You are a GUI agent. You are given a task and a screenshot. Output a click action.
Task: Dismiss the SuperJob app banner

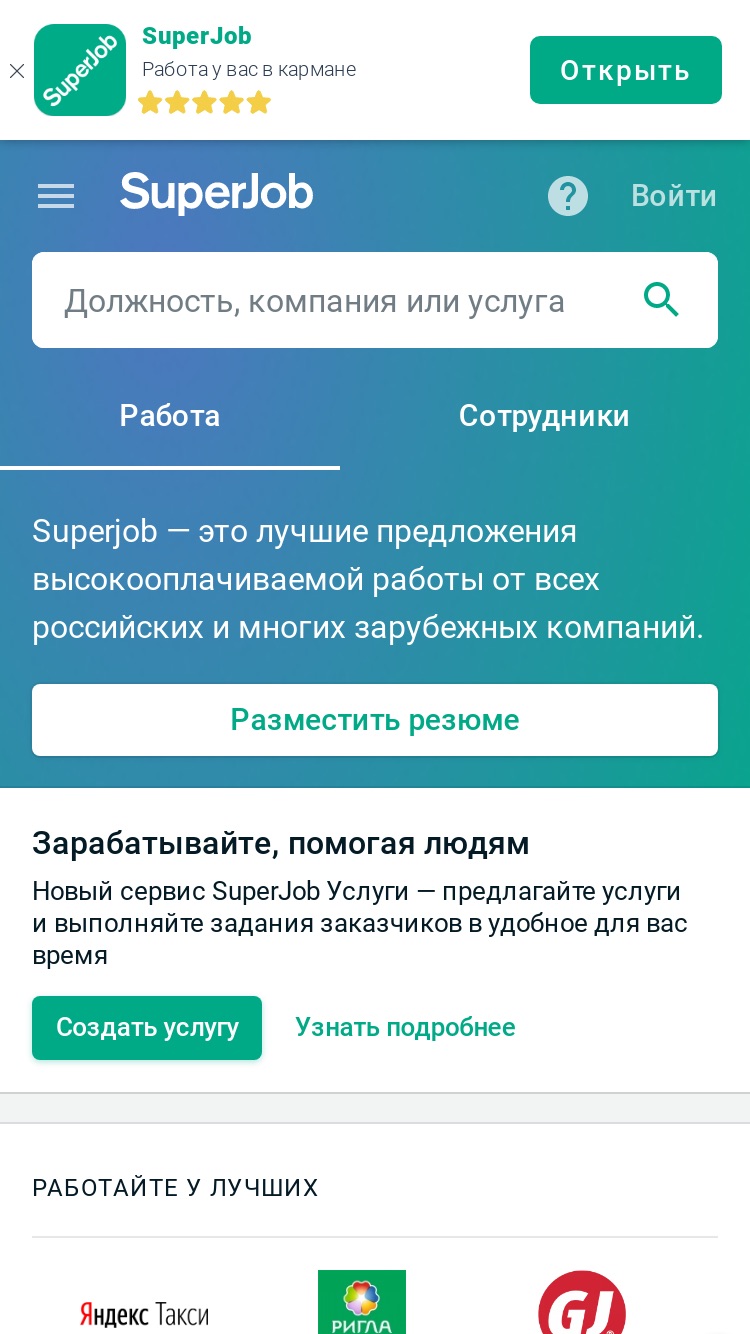[17, 71]
